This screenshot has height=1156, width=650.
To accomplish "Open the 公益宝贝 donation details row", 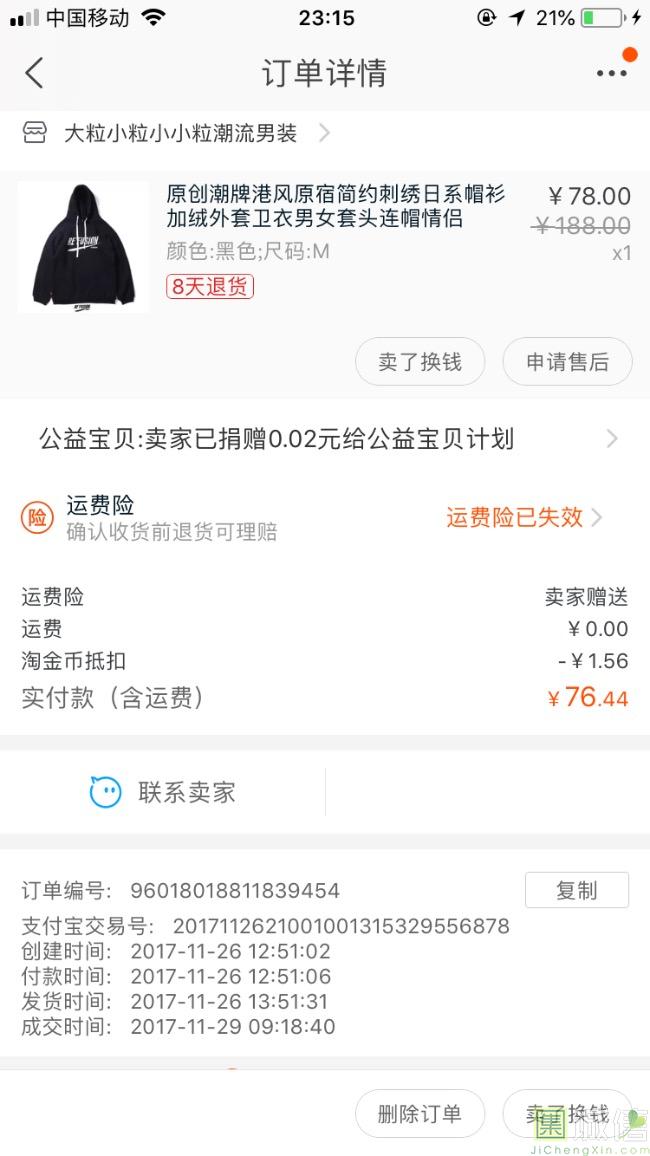I will tap(325, 438).
